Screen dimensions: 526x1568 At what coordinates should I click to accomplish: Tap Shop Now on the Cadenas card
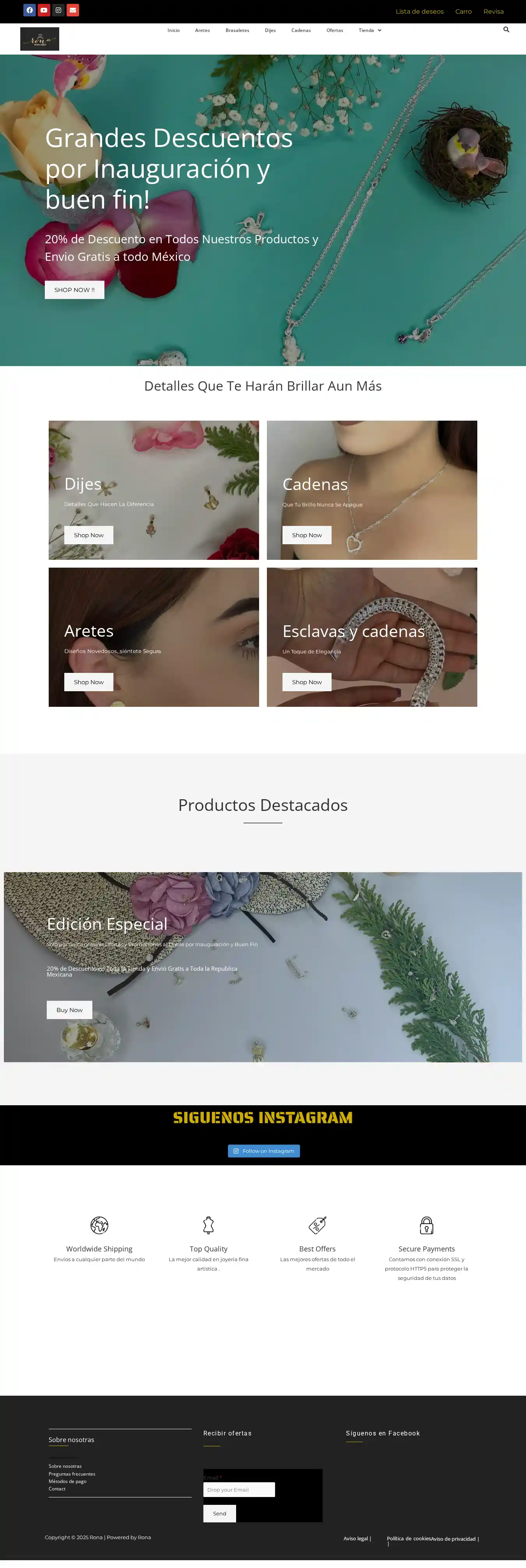pos(307,535)
